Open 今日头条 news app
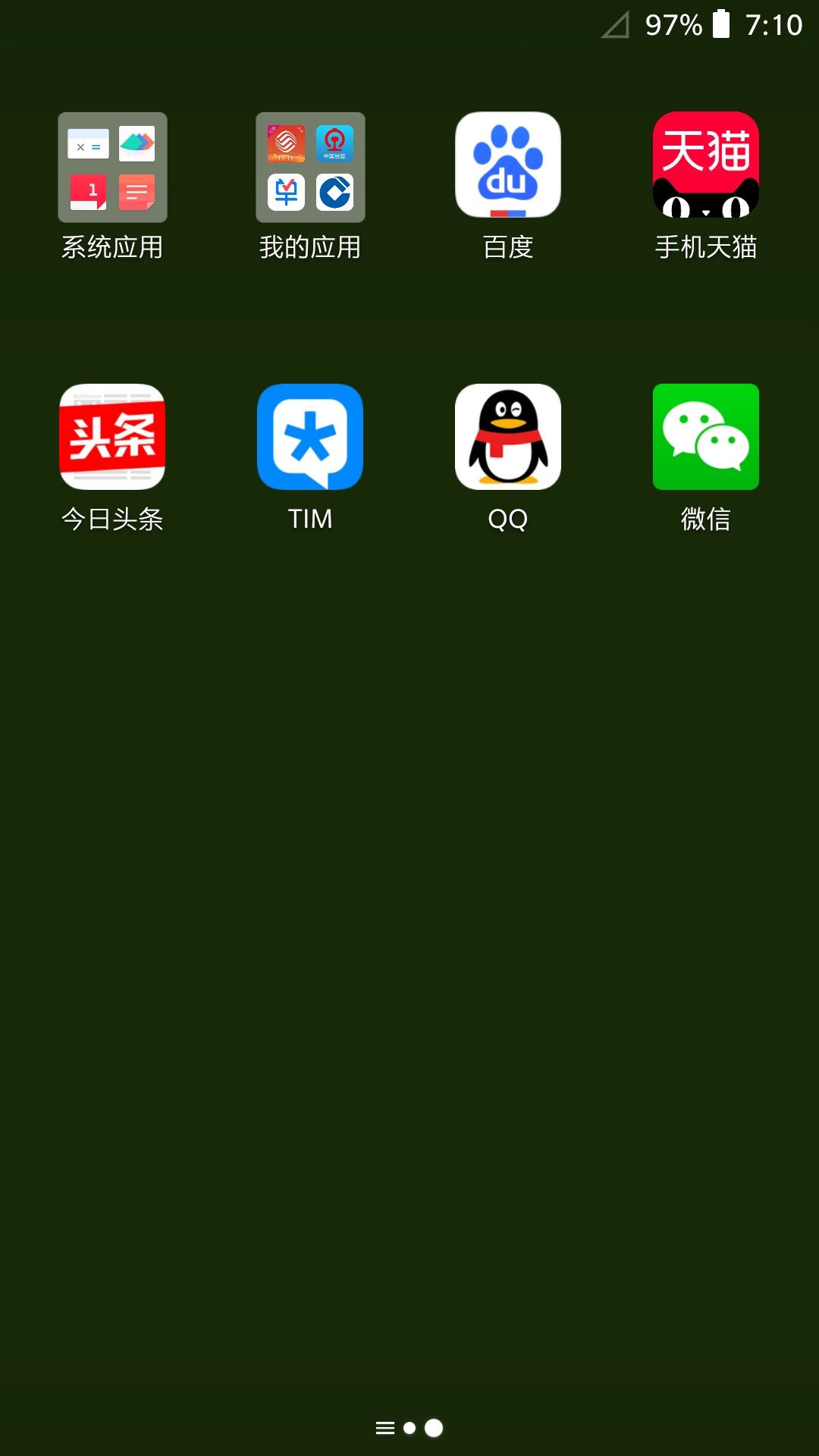 tap(112, 437)
